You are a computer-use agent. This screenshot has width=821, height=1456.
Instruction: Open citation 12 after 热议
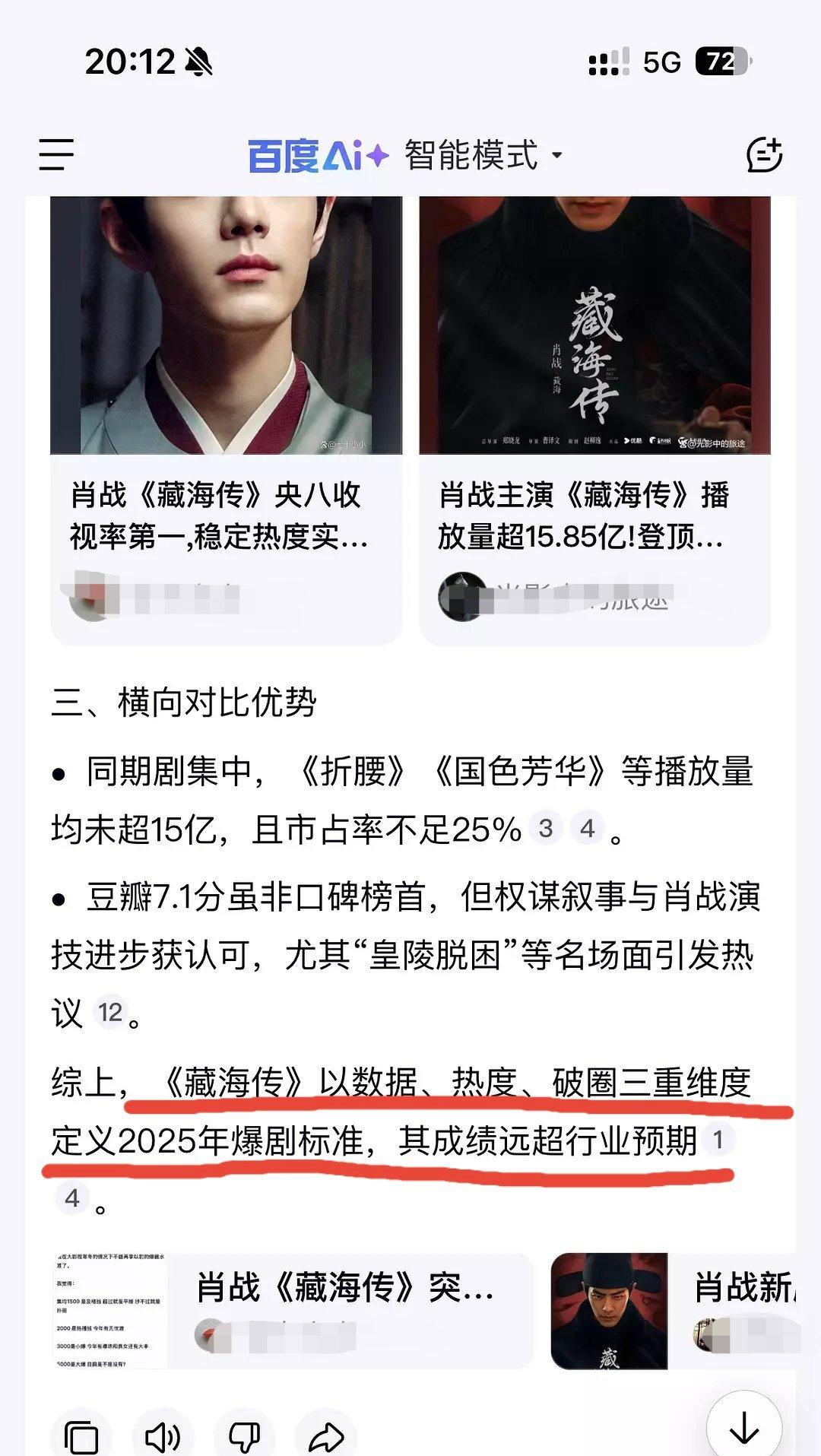[x=110, y=1013]
